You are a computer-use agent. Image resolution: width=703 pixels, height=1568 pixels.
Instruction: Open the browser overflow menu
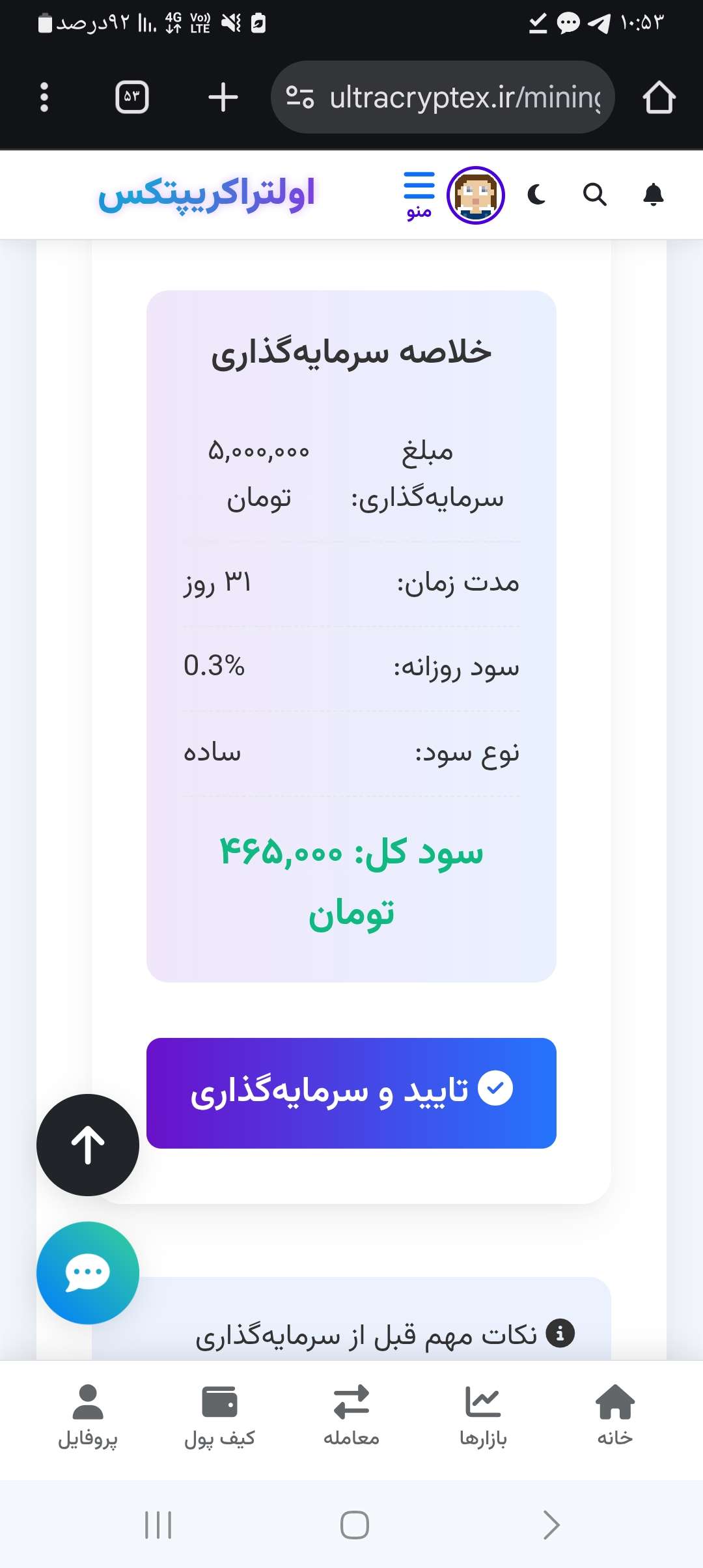(x=44, y=97)
